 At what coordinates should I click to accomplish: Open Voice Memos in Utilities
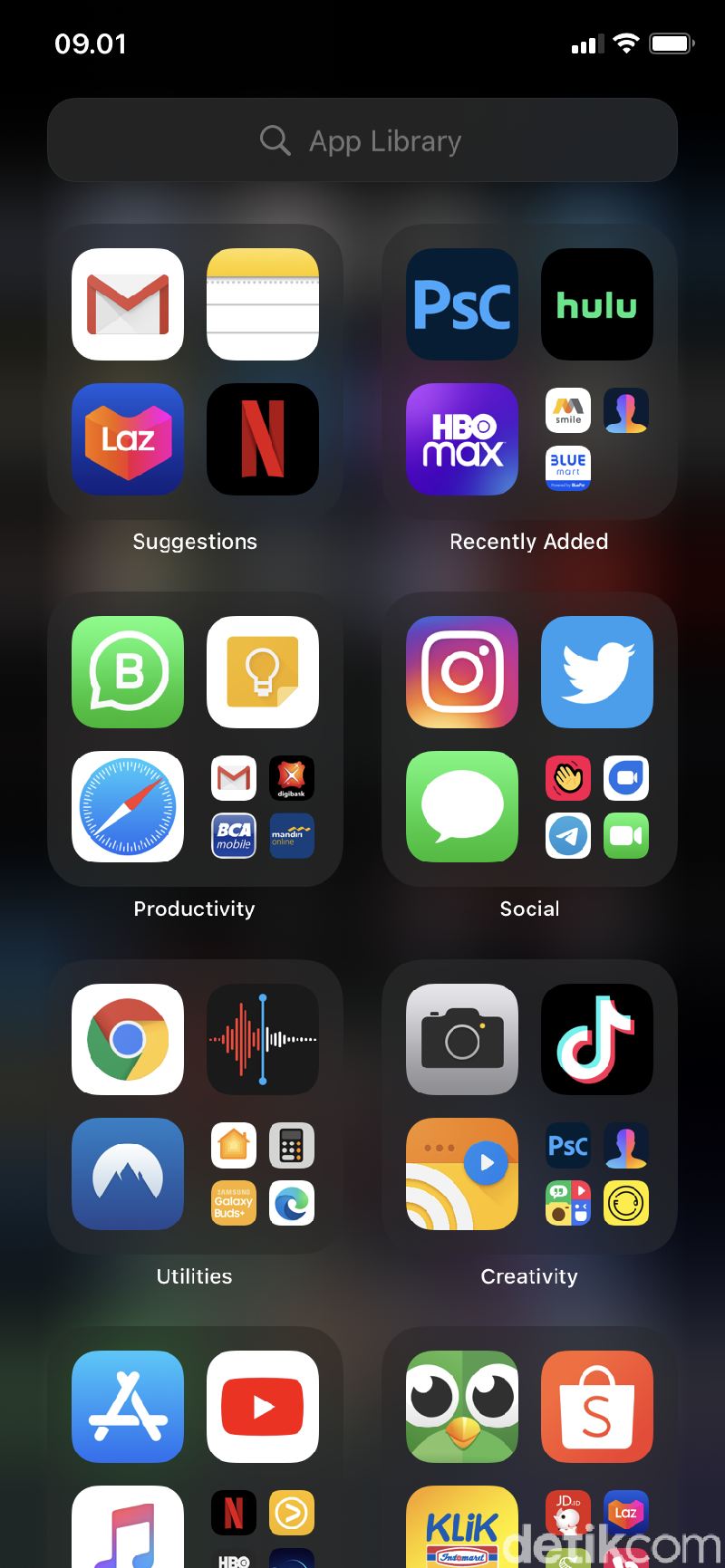pyautogui.click(x=263, y=1039)
